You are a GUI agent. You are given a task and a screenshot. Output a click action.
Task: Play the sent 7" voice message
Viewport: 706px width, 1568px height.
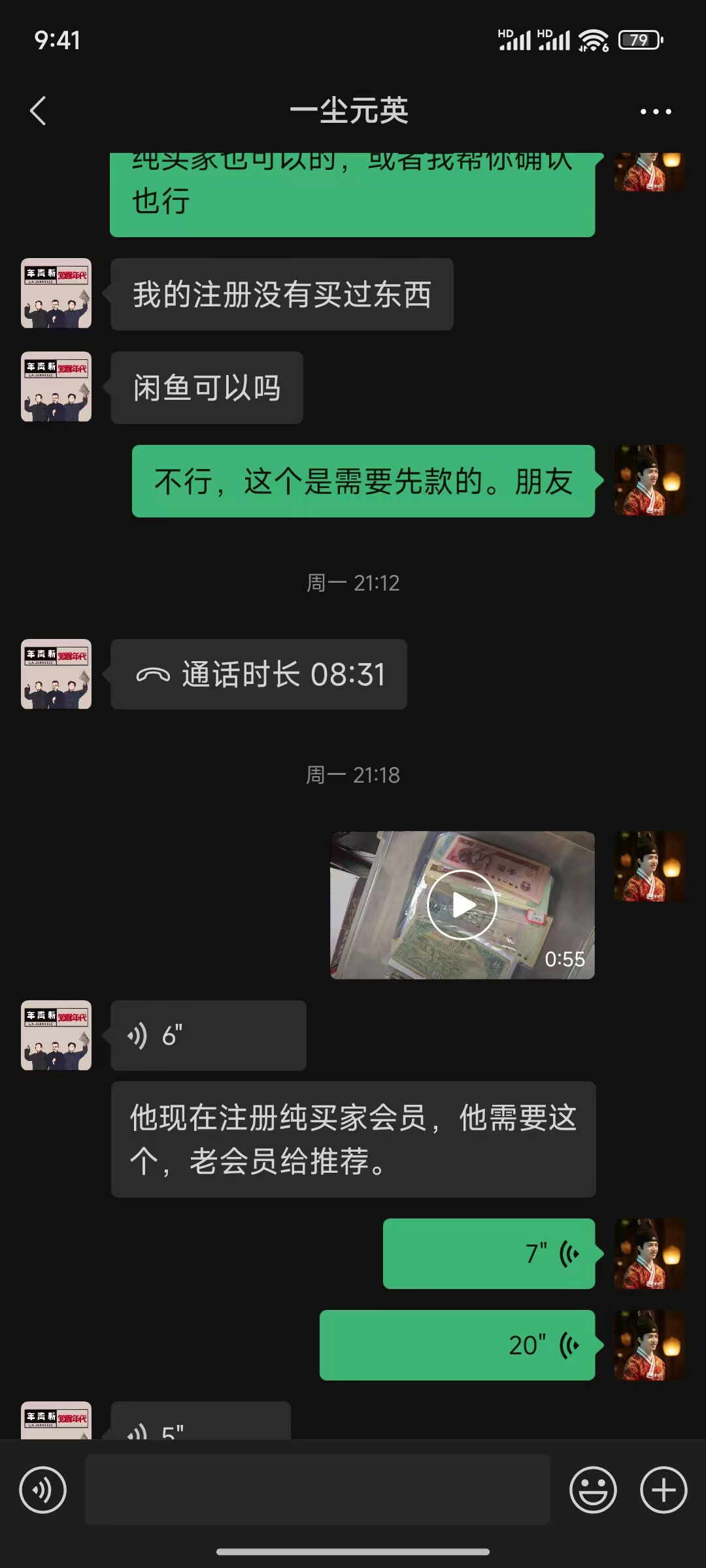pyautogui.click(x=489, y=1253)
